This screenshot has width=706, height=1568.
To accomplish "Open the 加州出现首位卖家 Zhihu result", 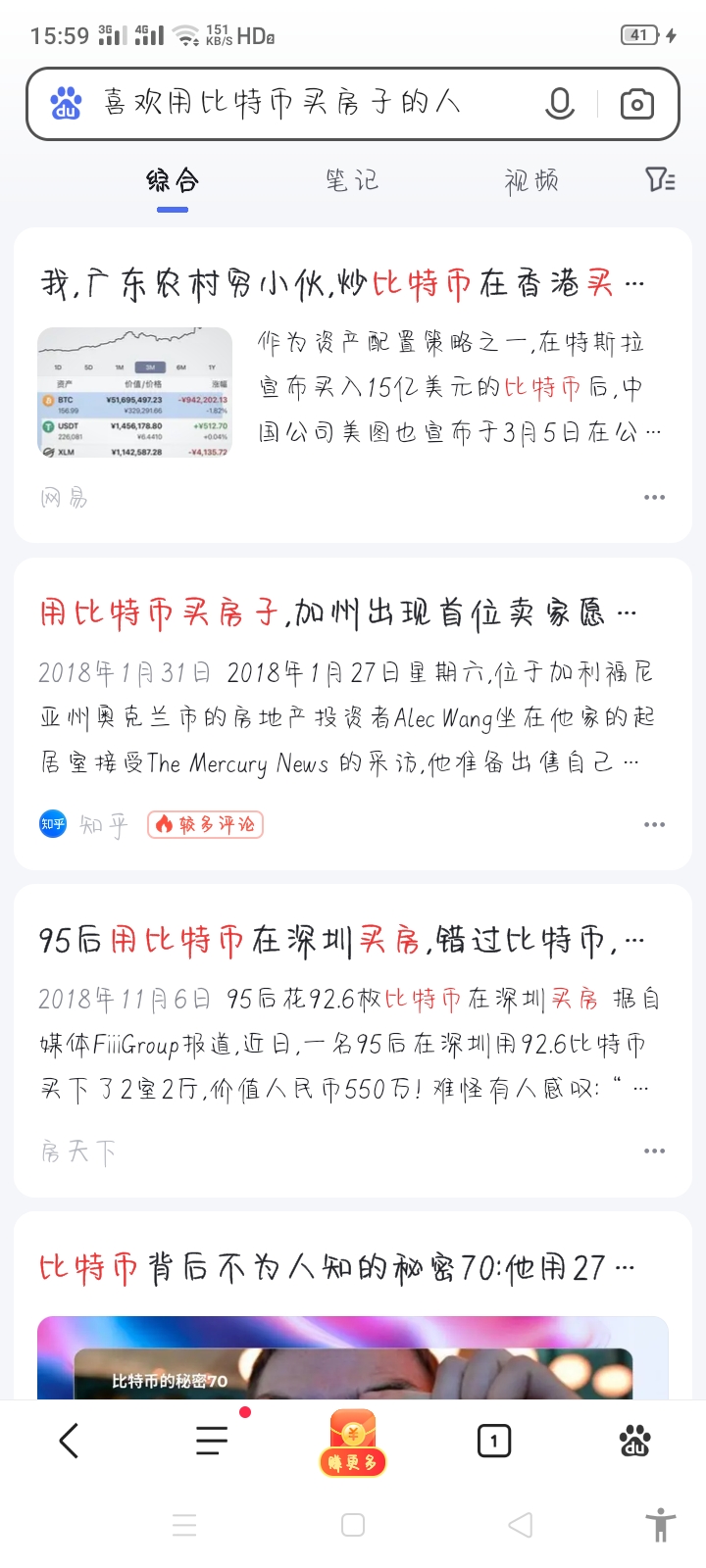I will click(333, 613).
